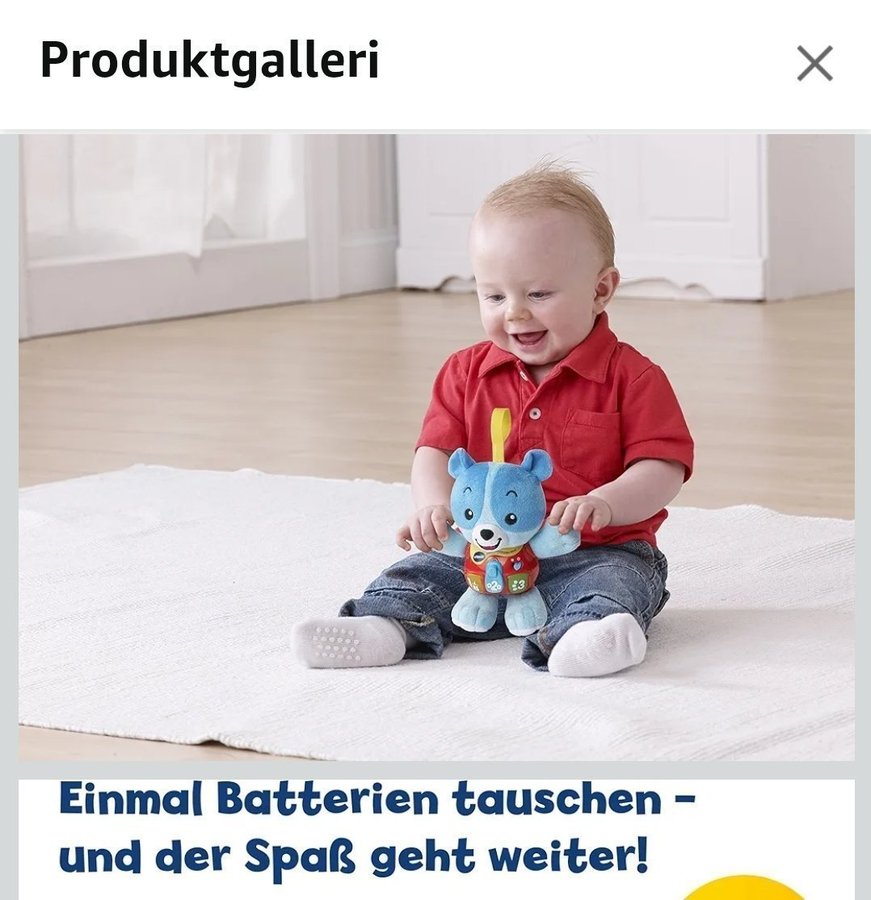Viewport: 871px width, 900px height.
Task: Open the baby with plush toy photo
Action: point(436,447)
